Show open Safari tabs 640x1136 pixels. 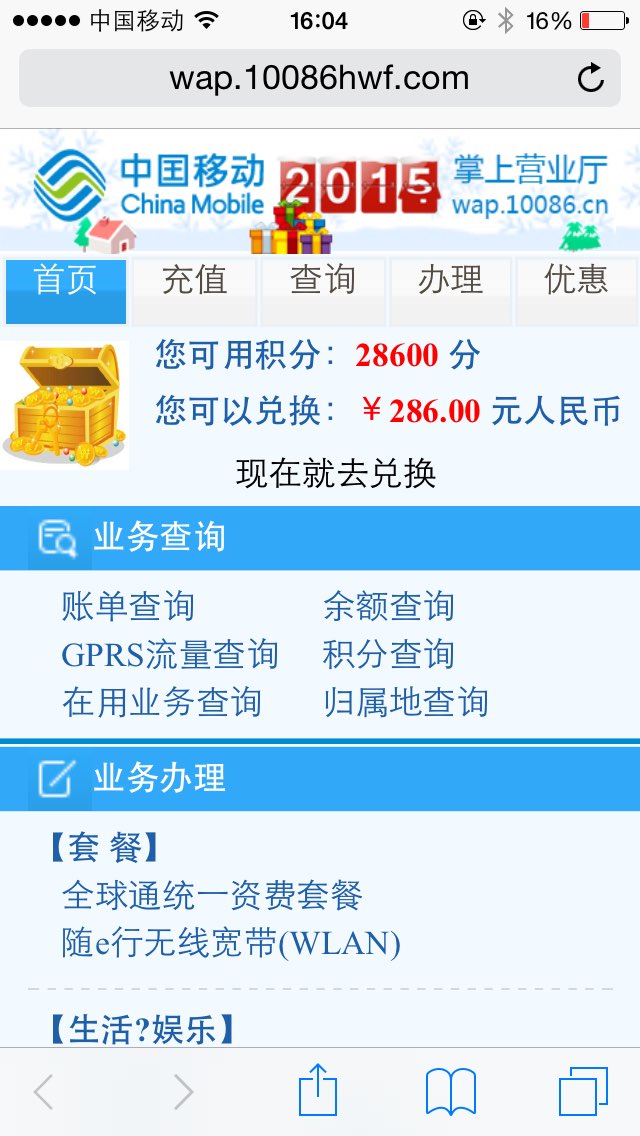pyautogui.click(x=583, y=1092)
